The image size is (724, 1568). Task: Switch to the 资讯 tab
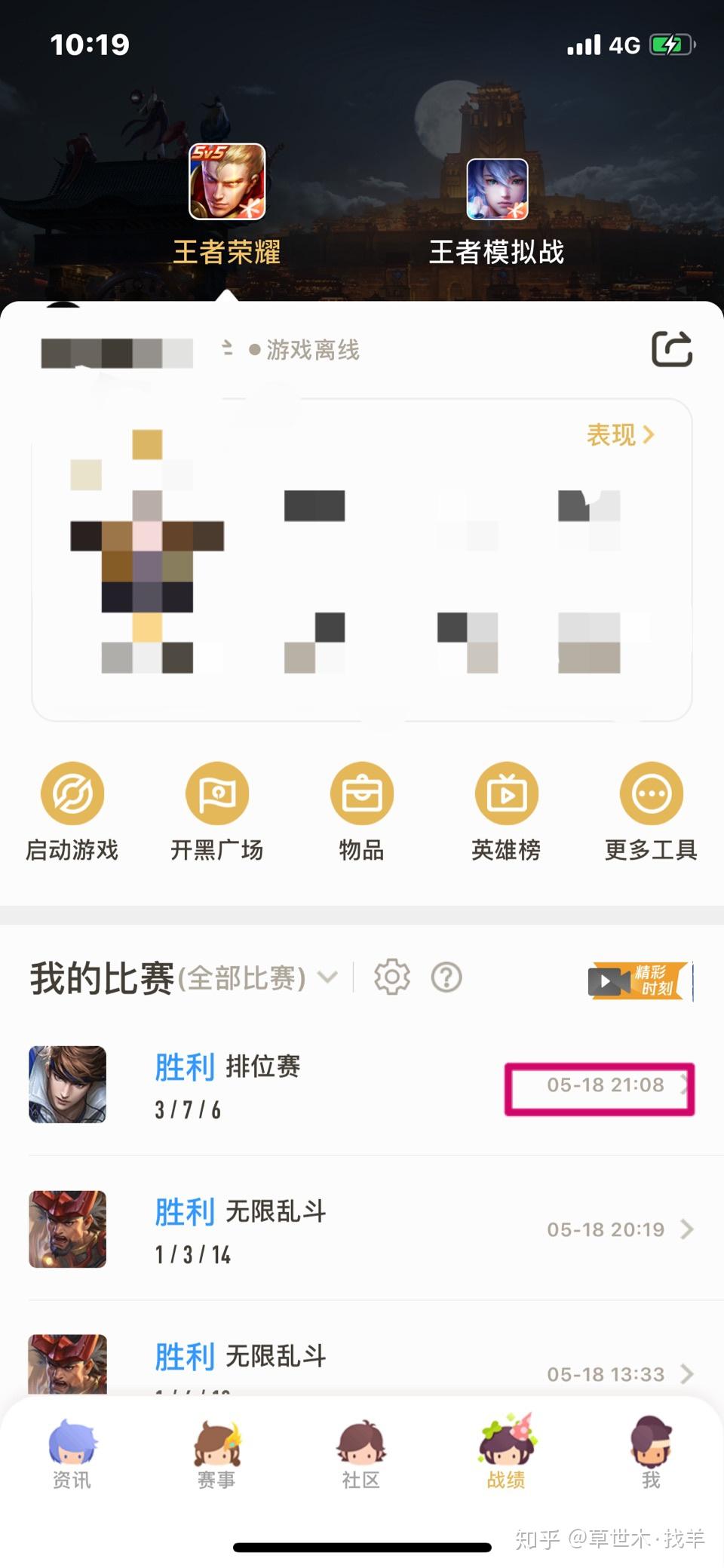tap(72, 1454)
